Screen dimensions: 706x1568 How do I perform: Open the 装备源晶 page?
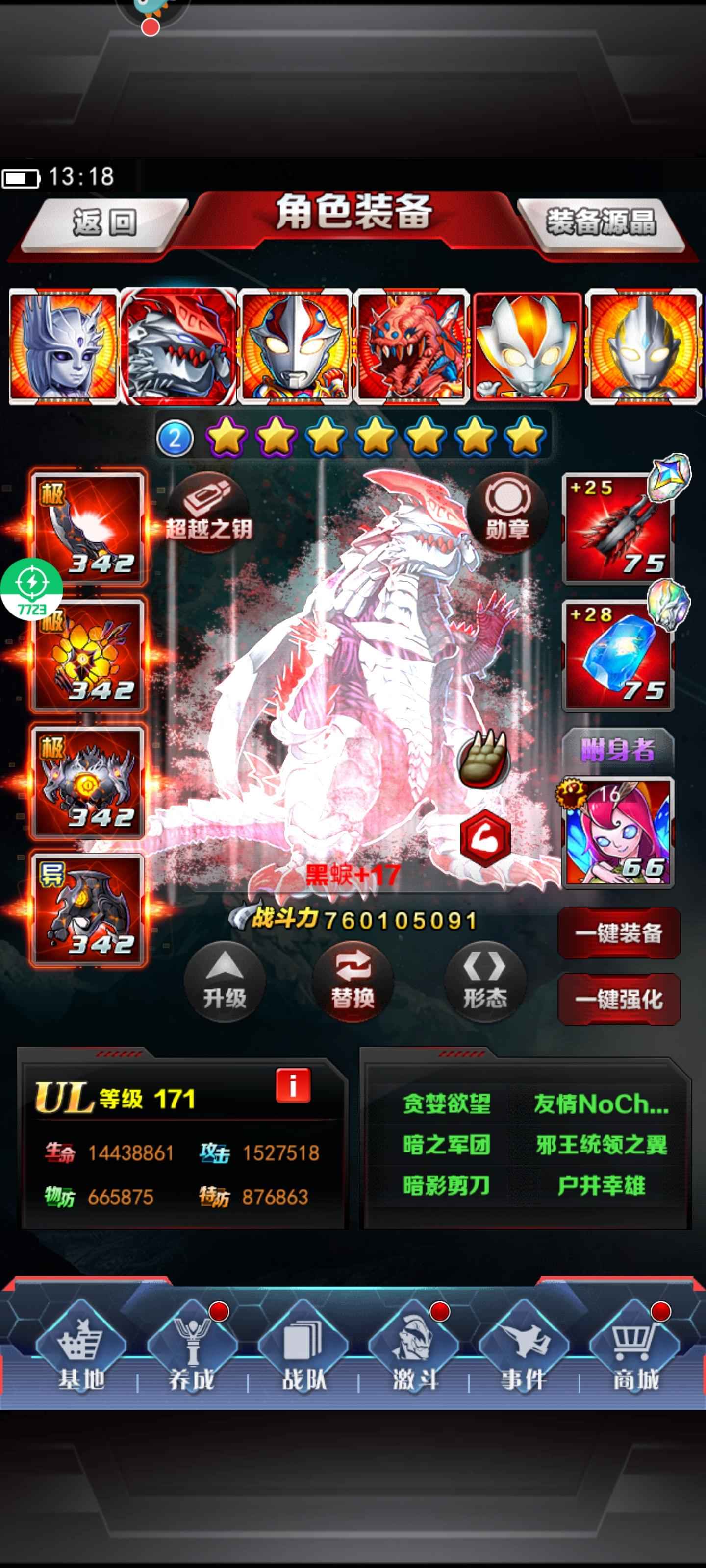(601, 223)
